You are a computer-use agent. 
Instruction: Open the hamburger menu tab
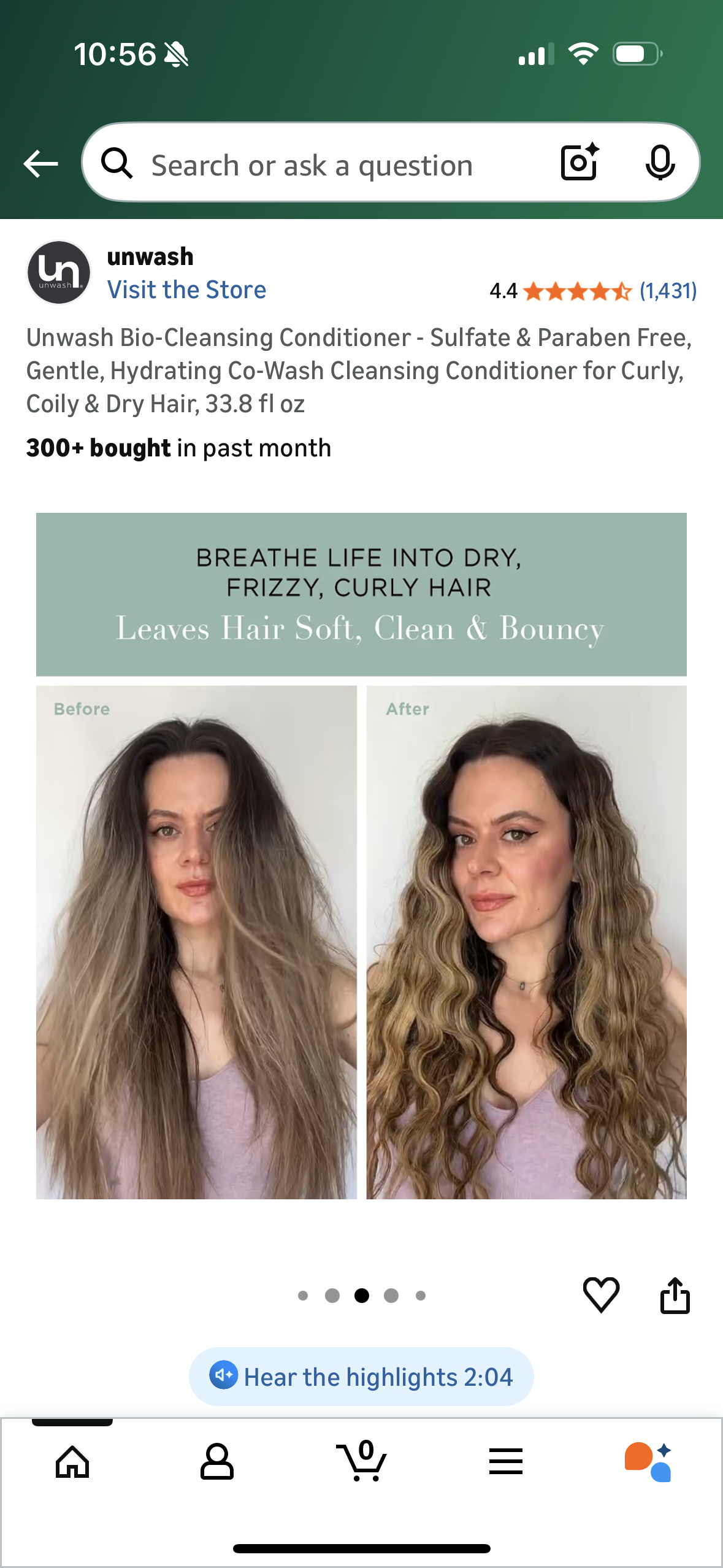[505, 1462]
